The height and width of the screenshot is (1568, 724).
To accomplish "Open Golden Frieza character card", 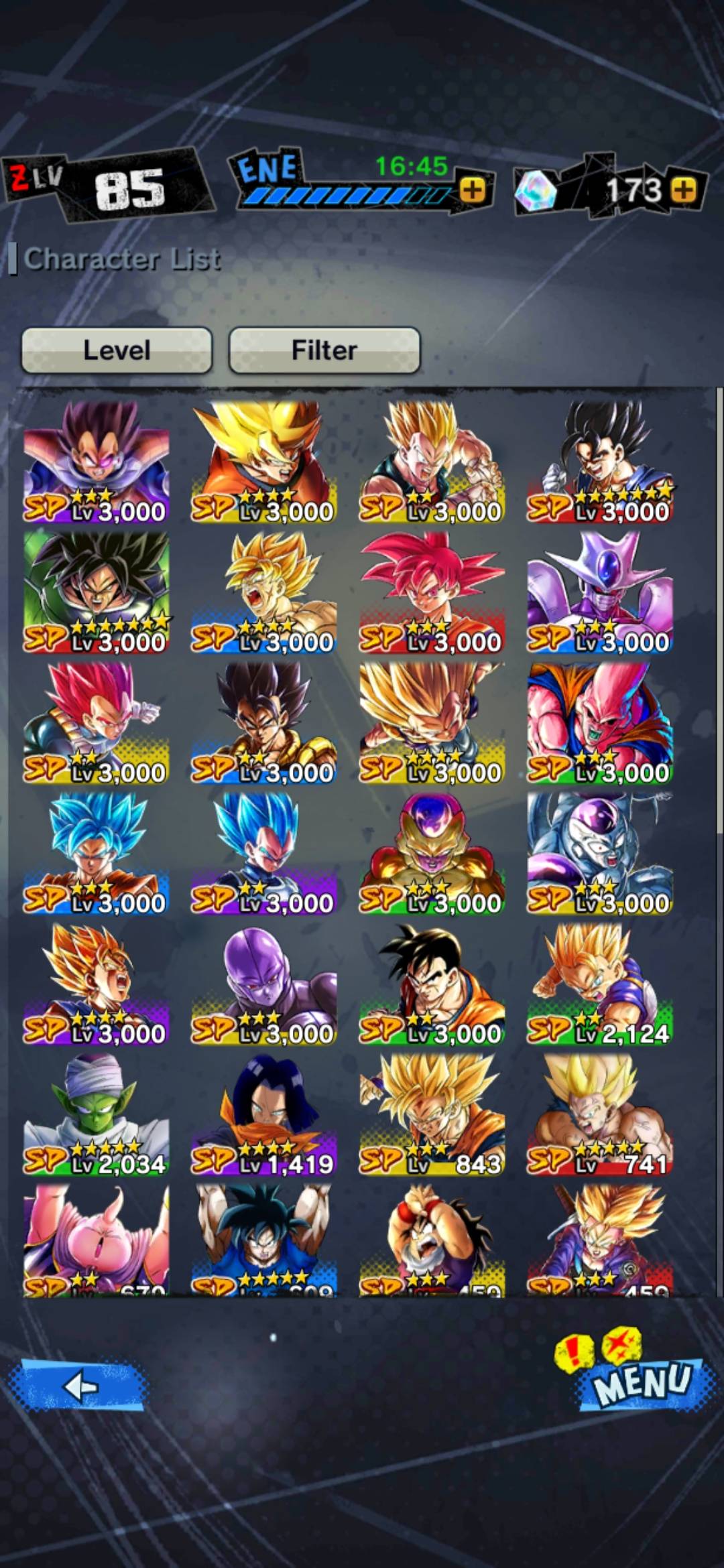I will coord(432,853).
